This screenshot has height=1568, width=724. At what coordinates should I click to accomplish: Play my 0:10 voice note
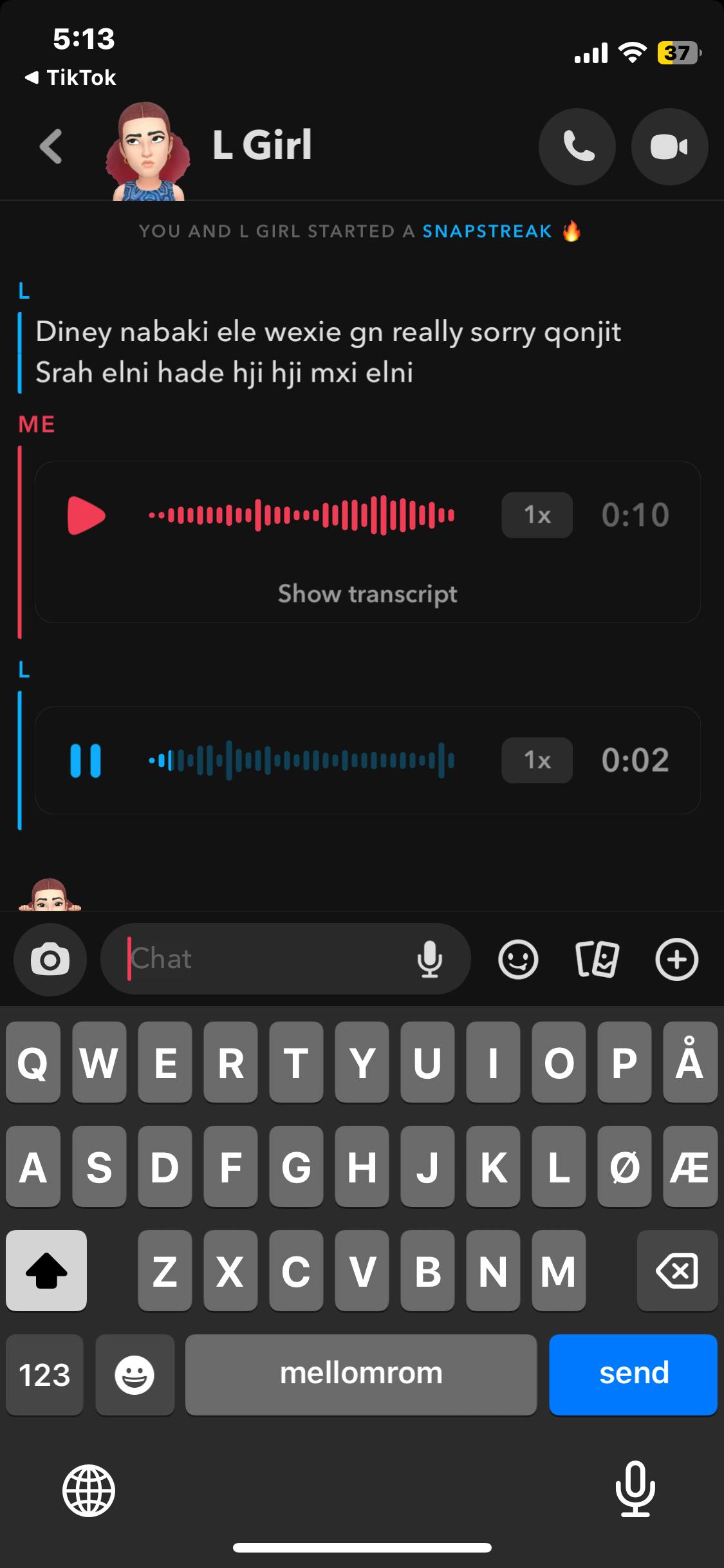click(x=86, y=516)
